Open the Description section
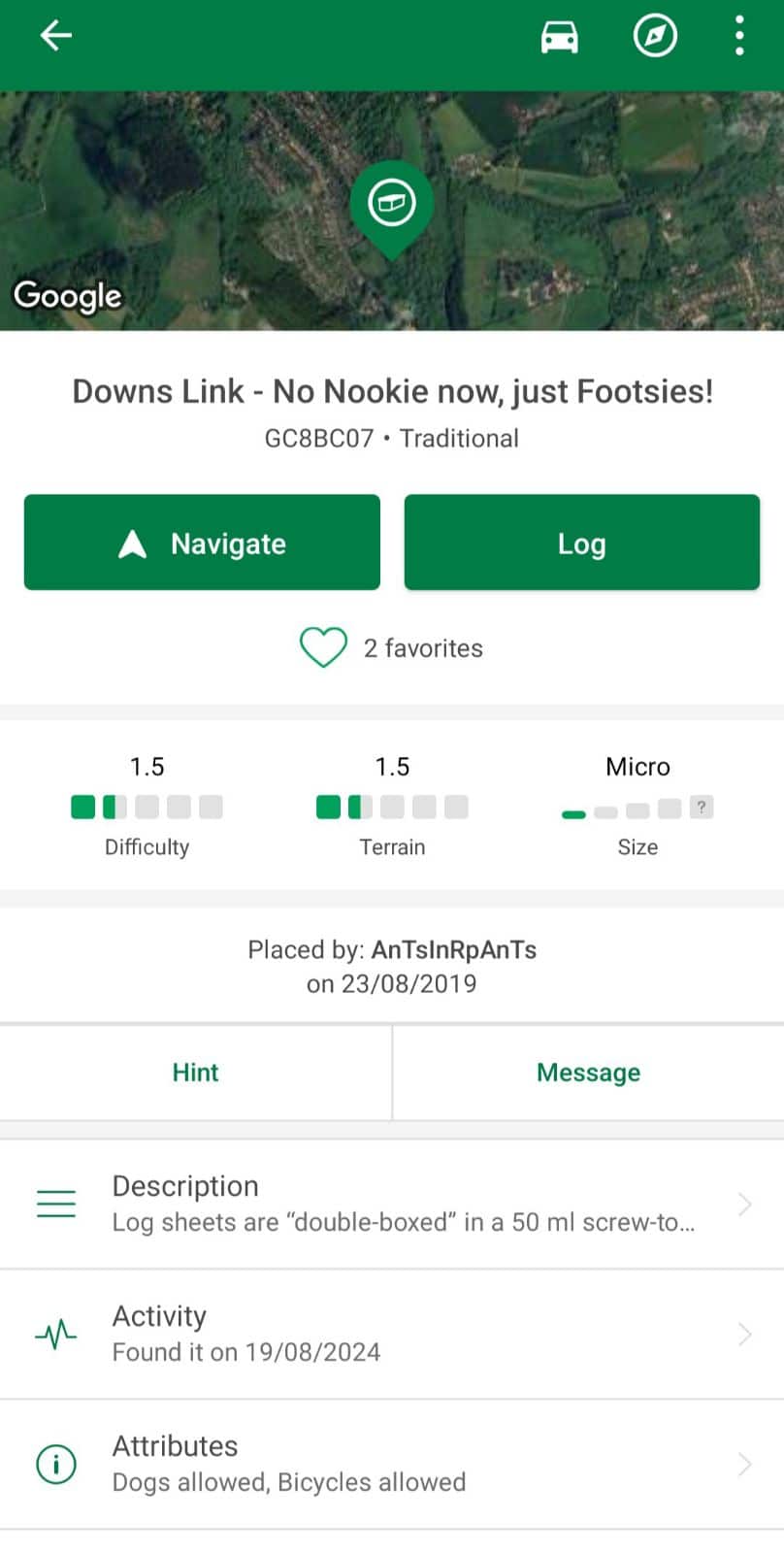 tap(392, 1205)
